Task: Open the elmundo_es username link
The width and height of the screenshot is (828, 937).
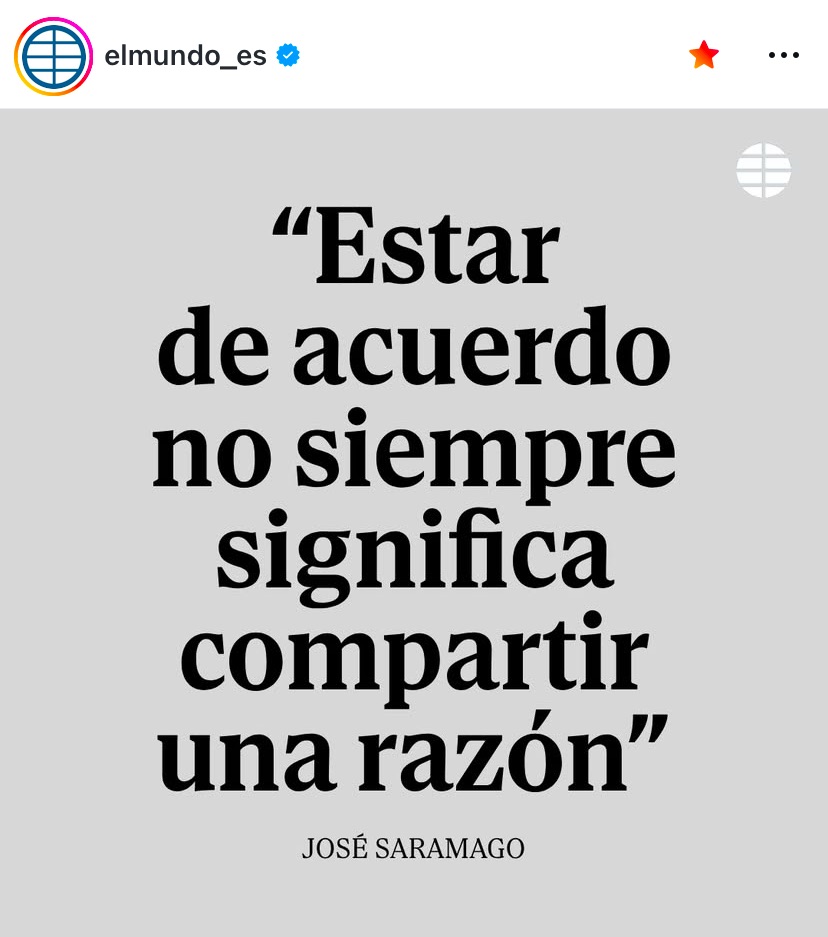Action: (185, 56)
